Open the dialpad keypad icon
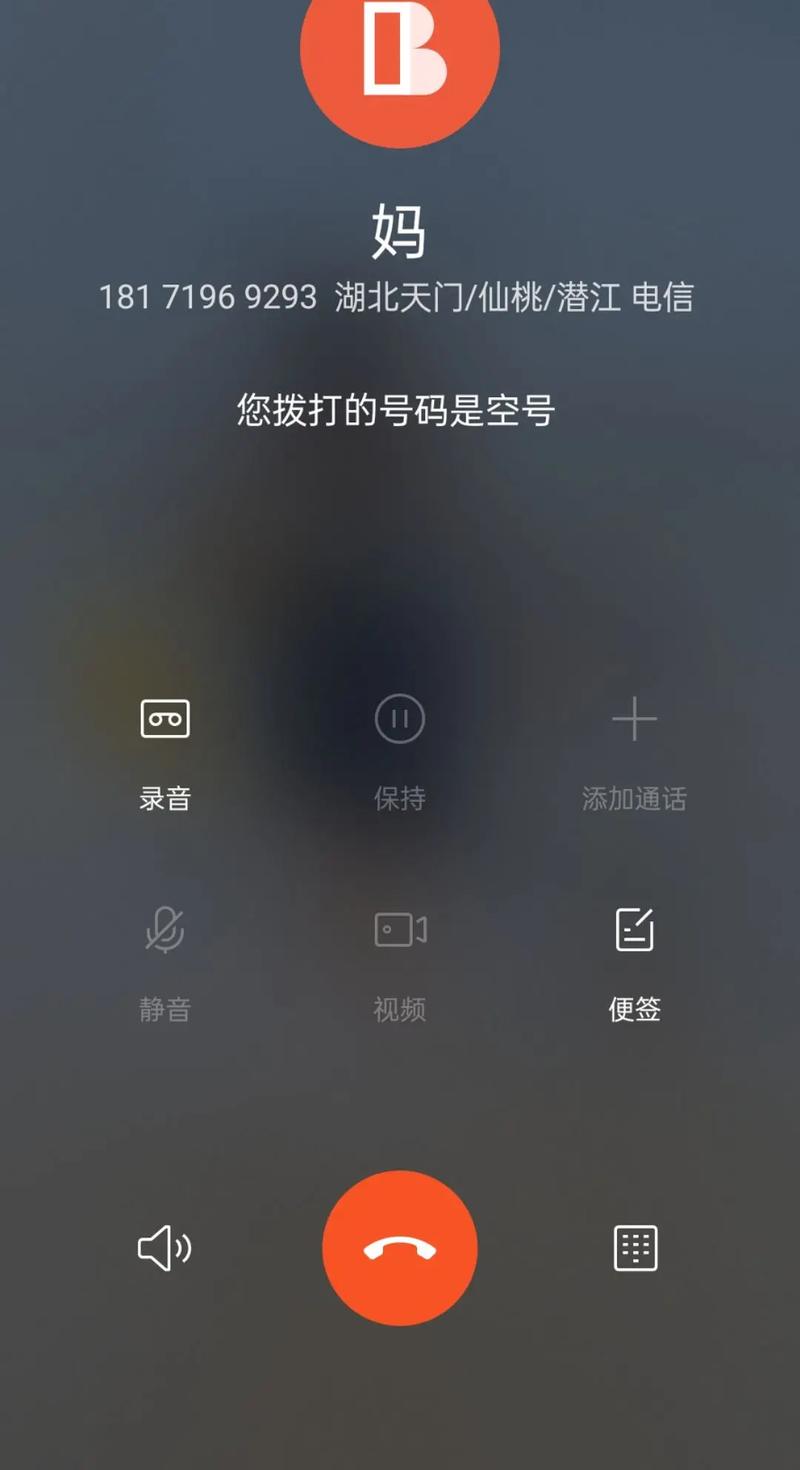This screenshot has width=800, height=1470. 634,1248
